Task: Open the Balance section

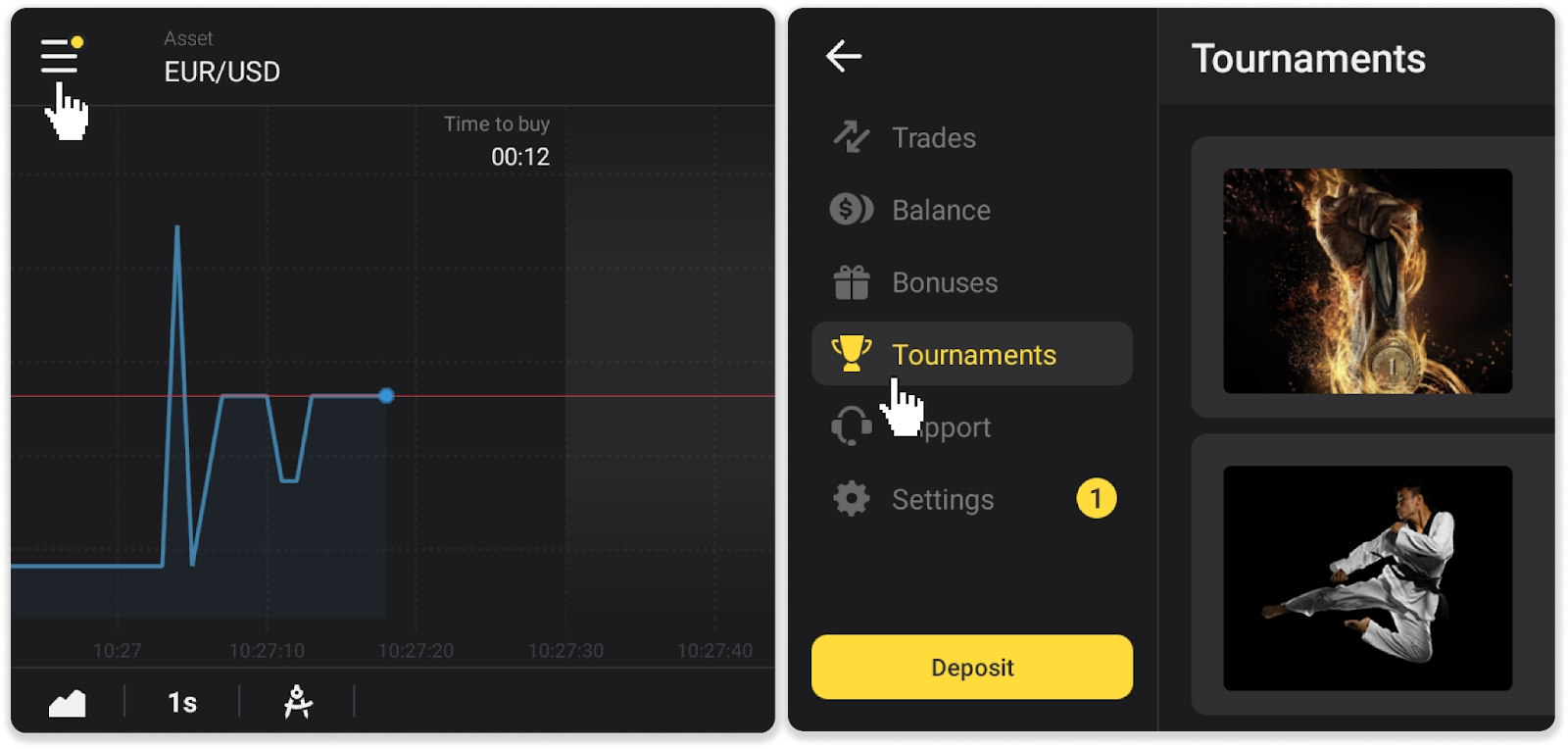Action: pos(940,210)
